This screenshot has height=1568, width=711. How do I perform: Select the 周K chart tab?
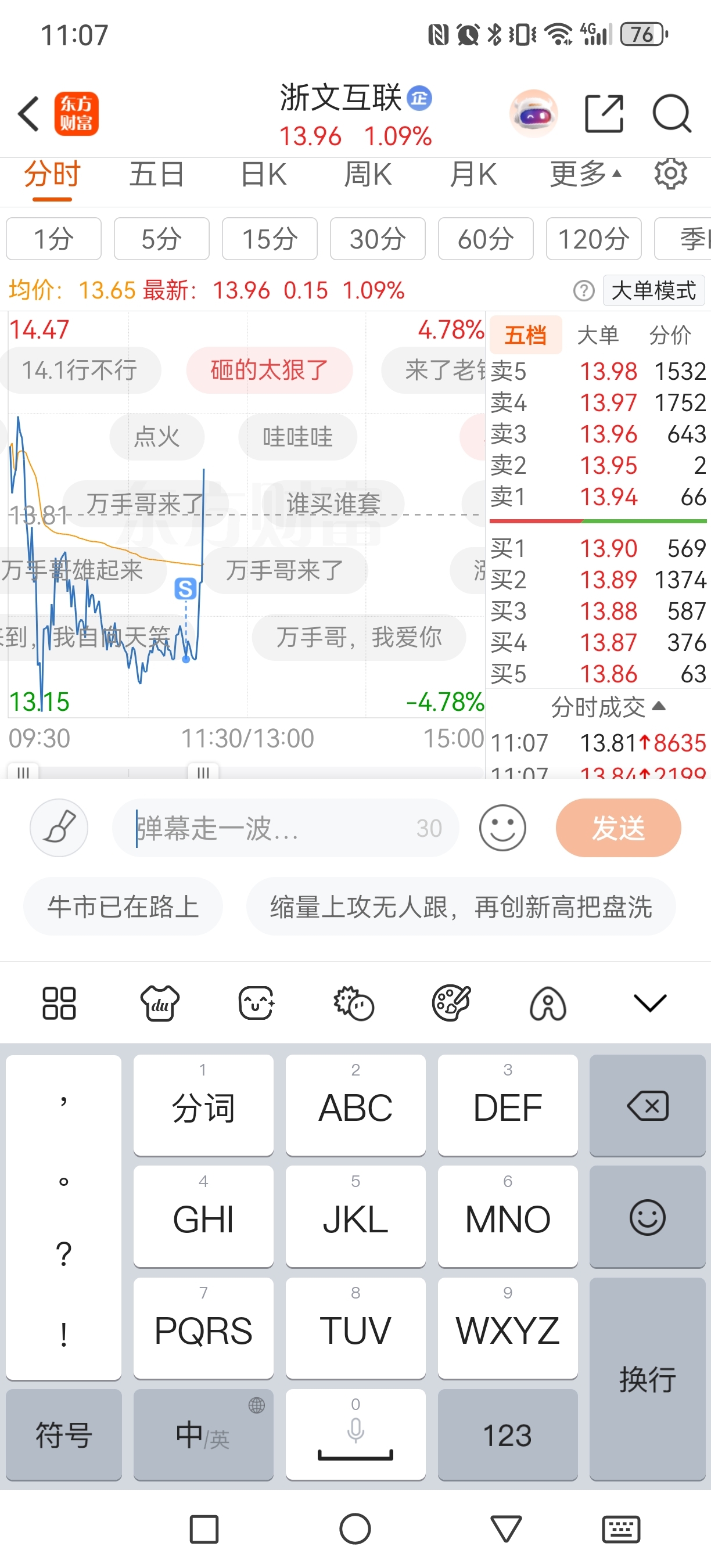click(368, 175)
